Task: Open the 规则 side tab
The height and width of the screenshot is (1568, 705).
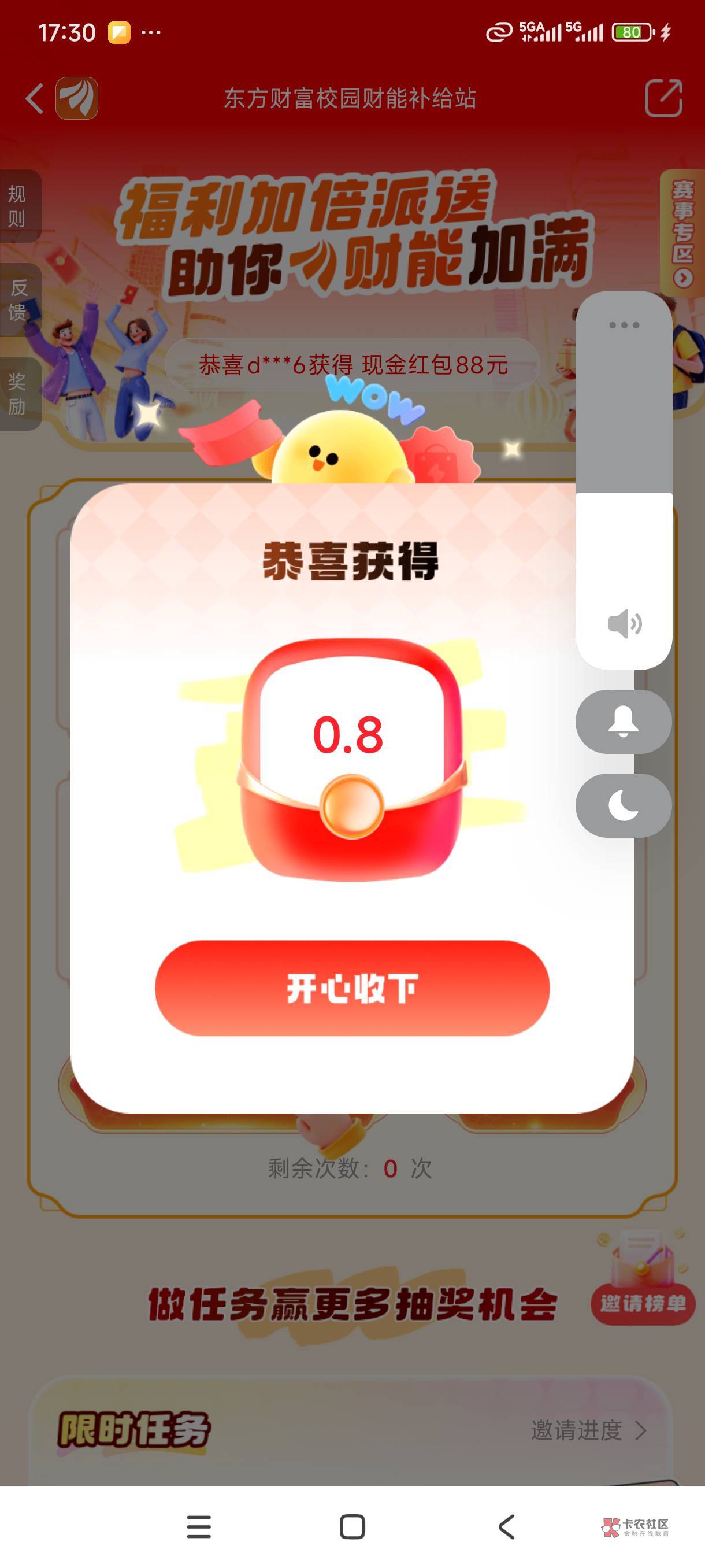Action: click(x=18, y=206)
